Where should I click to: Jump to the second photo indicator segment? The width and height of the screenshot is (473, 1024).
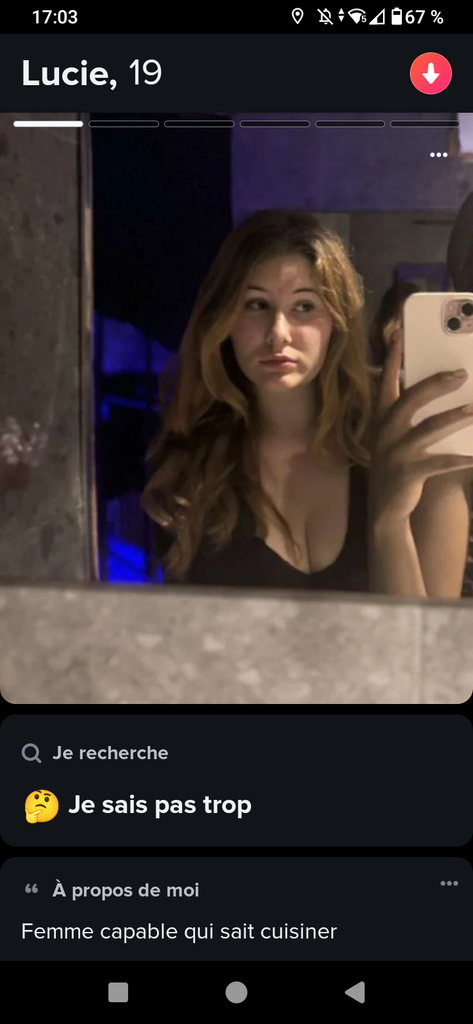pos(123,123)
